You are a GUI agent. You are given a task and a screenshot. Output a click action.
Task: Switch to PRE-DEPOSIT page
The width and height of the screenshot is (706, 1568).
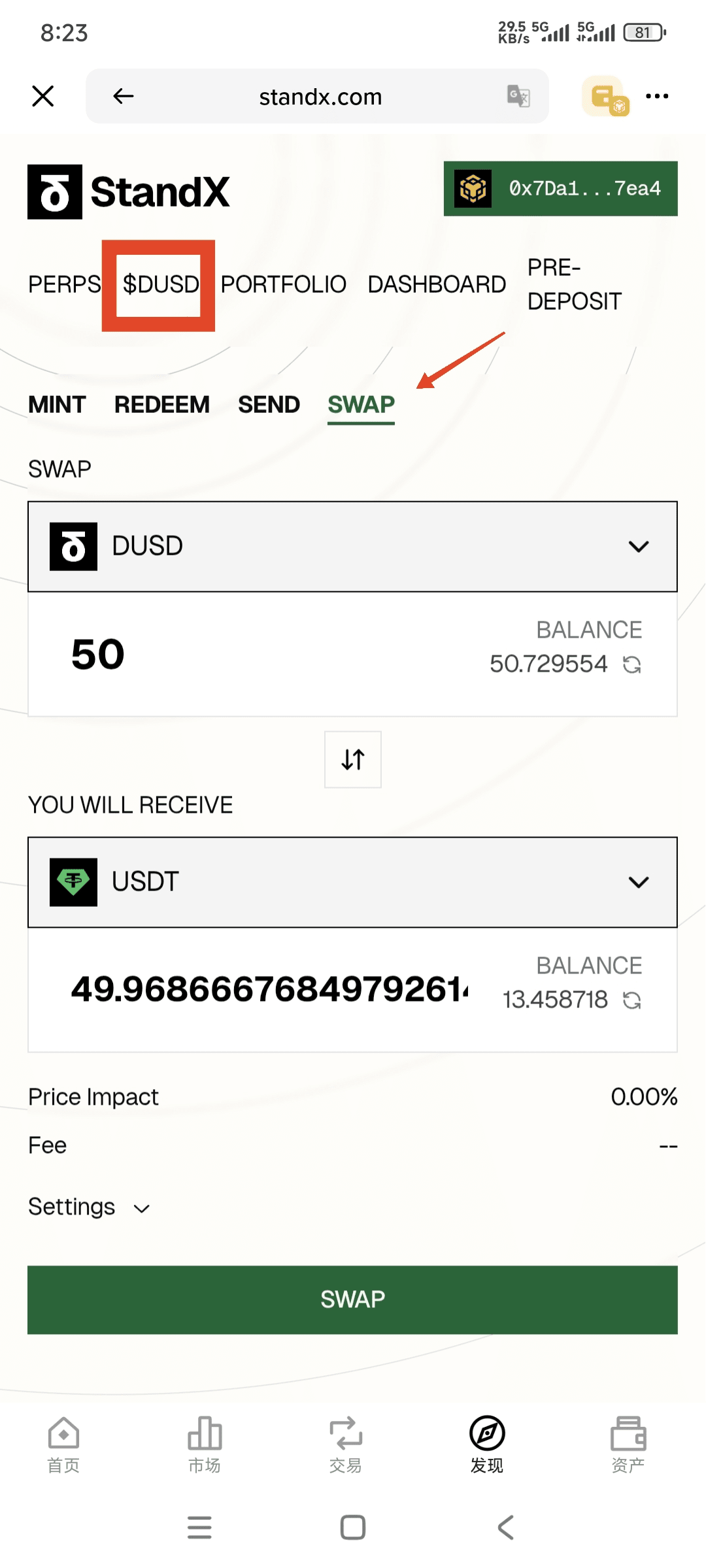[x=574, y=284]
